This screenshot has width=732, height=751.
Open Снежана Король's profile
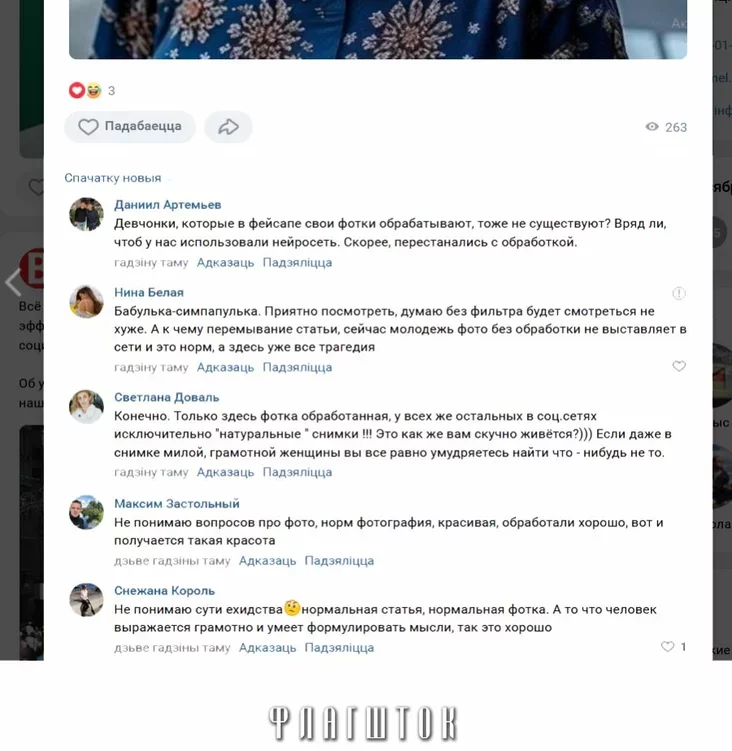pos(164,590)
